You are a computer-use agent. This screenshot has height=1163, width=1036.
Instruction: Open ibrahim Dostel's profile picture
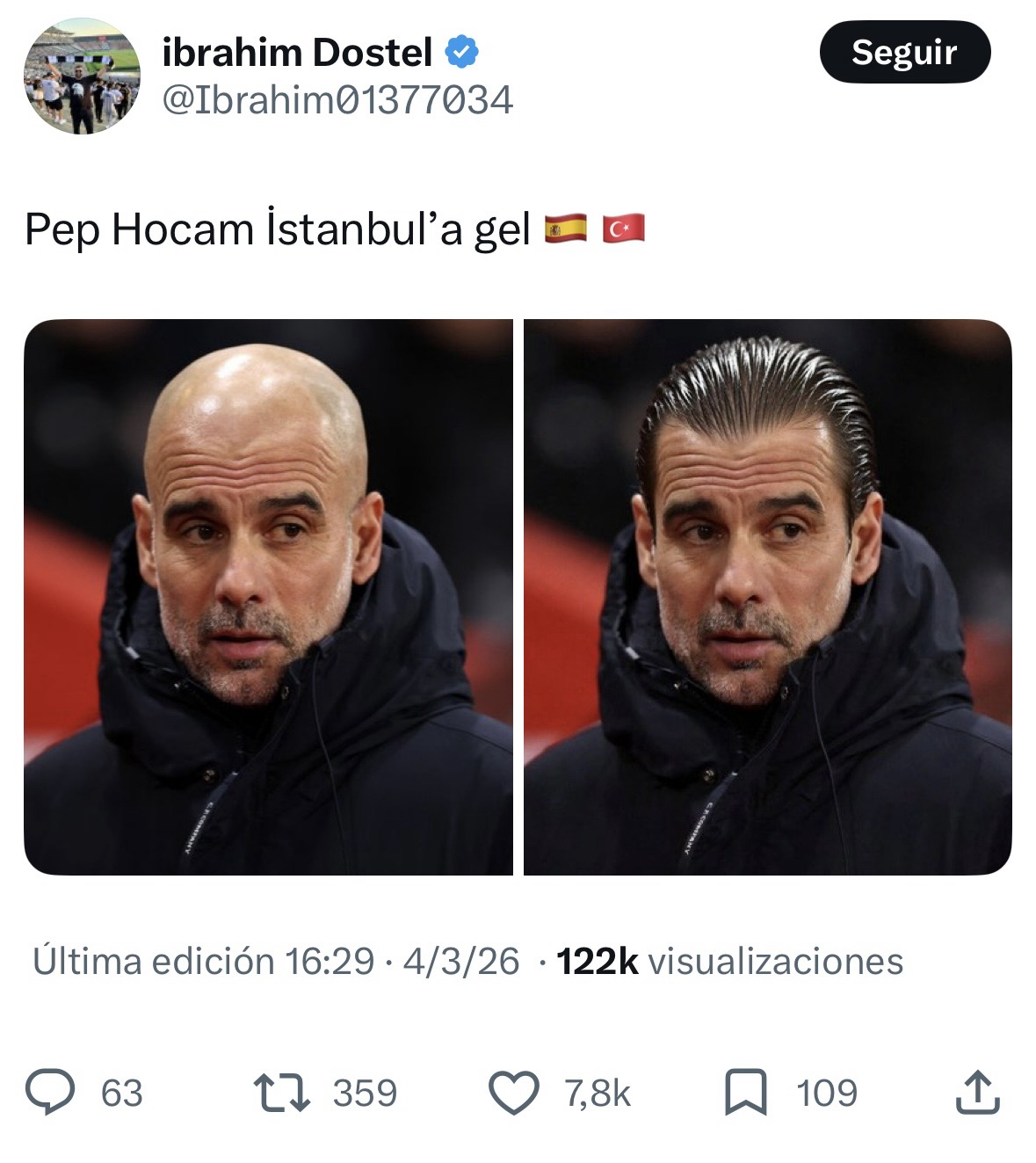[x=82, y=76]
